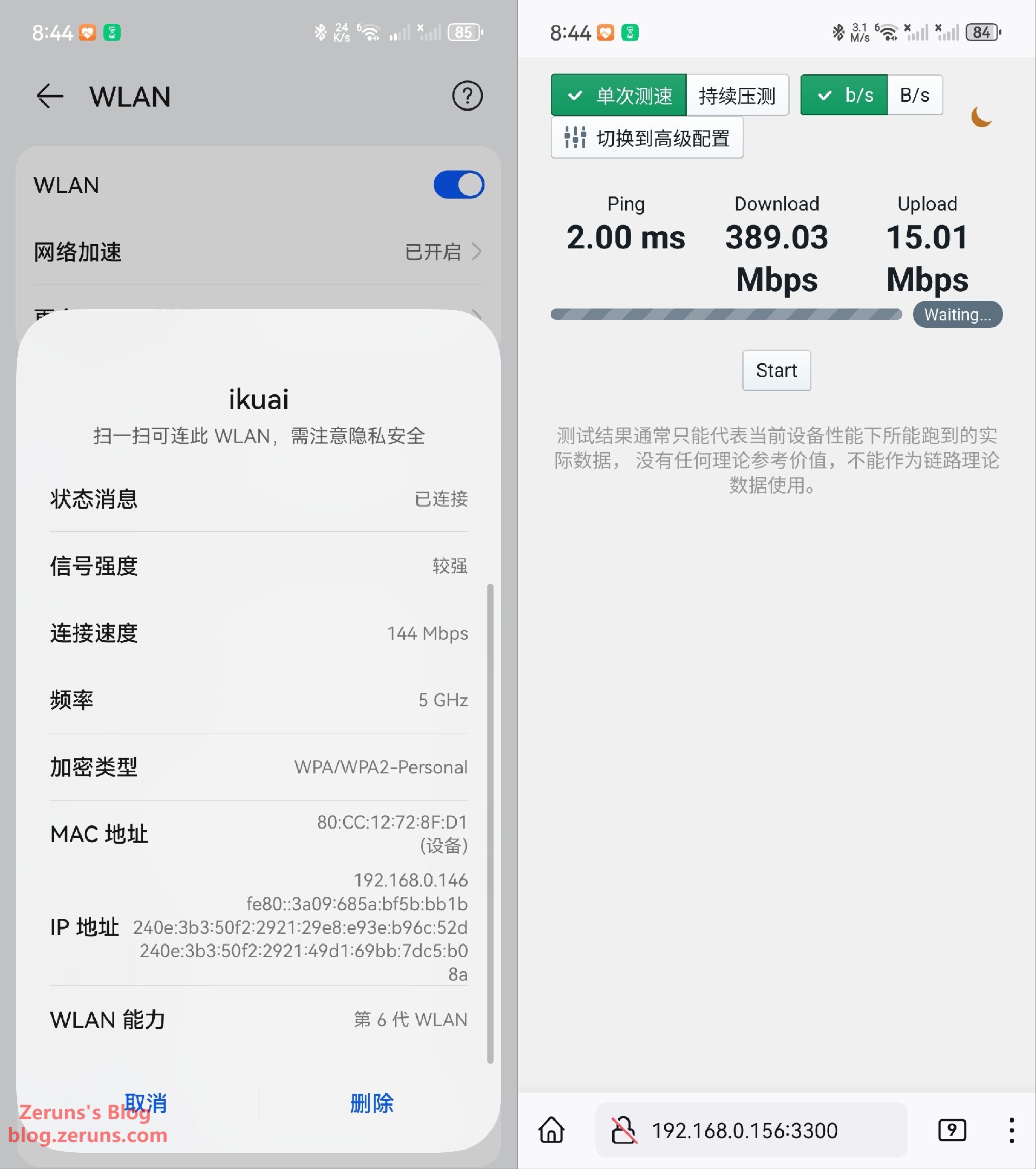Switch to 持续压测 mode
1036x1169 pixels.
coord(737,95)
